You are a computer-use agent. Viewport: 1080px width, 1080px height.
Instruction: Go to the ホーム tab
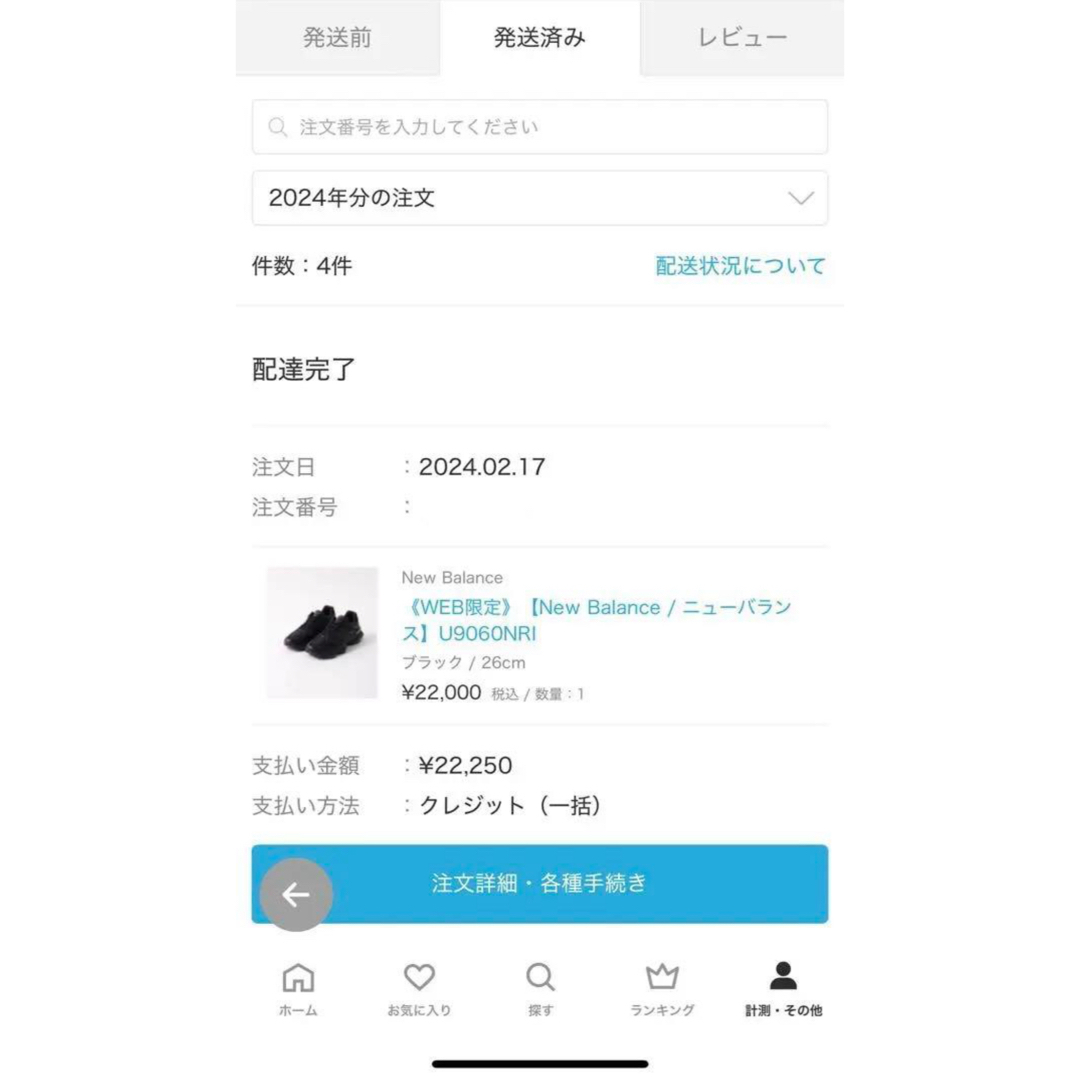tap(298, 989)
